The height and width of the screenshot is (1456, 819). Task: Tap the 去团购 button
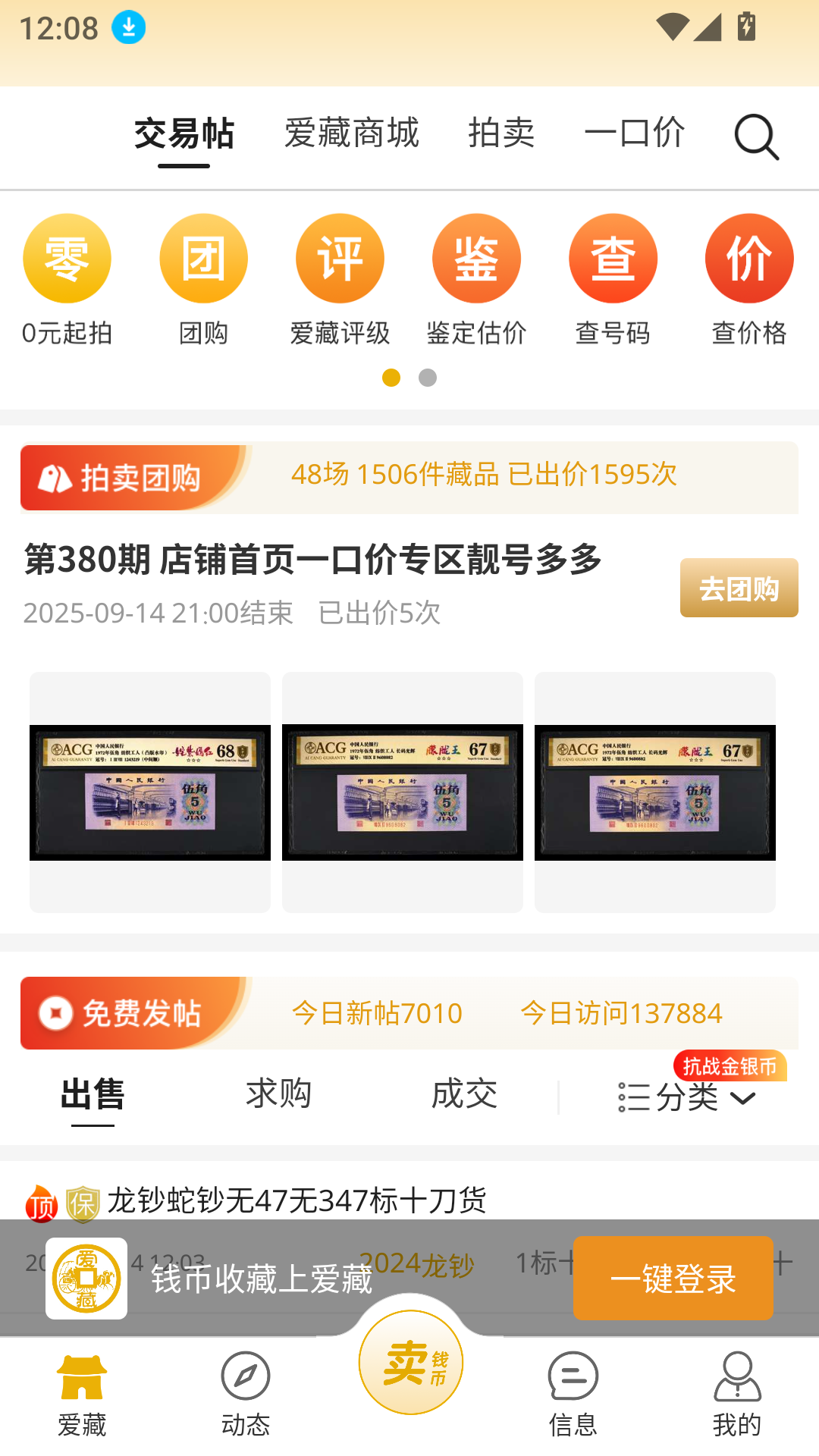(x=739, y=588)
